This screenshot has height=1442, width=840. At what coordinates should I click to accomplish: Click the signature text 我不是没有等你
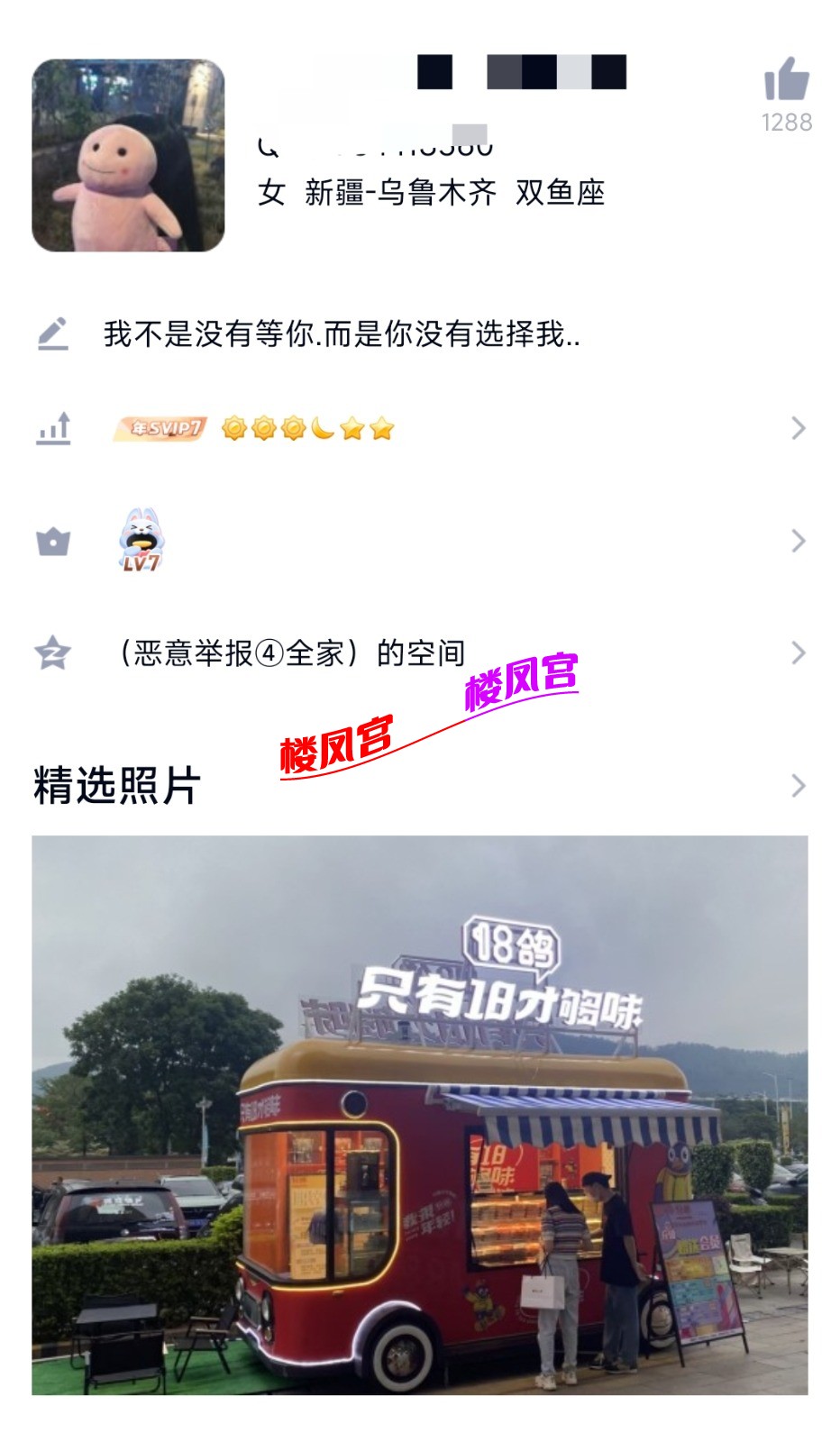click(x=342, y=336)
